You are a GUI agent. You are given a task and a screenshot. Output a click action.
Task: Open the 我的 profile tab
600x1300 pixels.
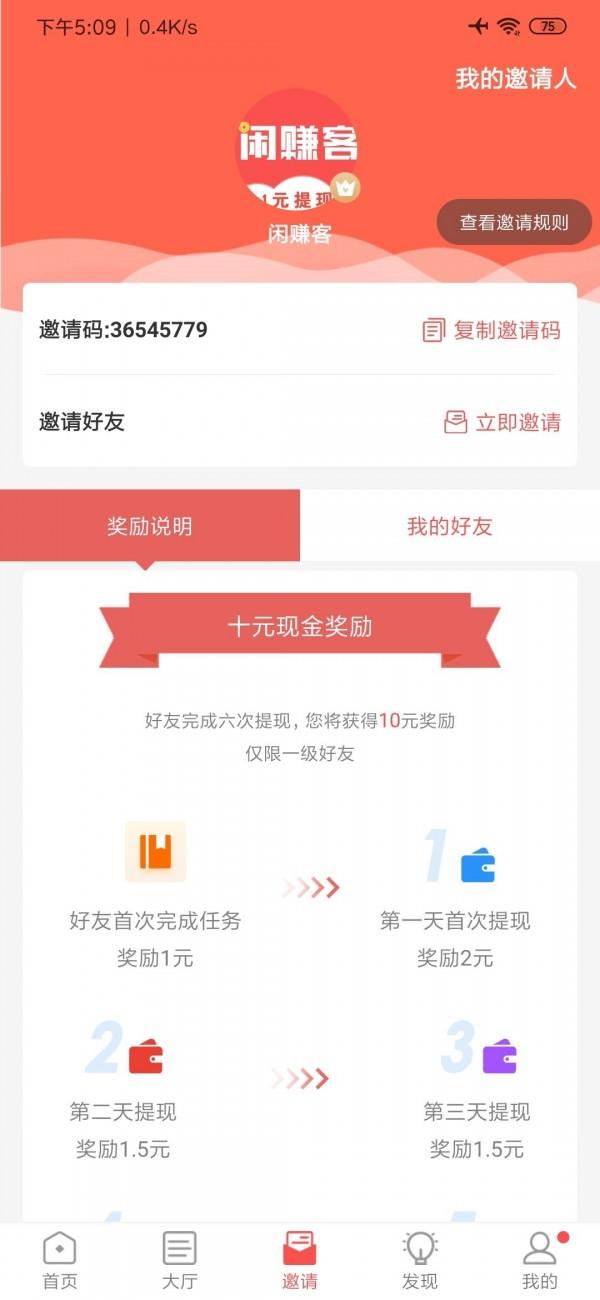540,1260
